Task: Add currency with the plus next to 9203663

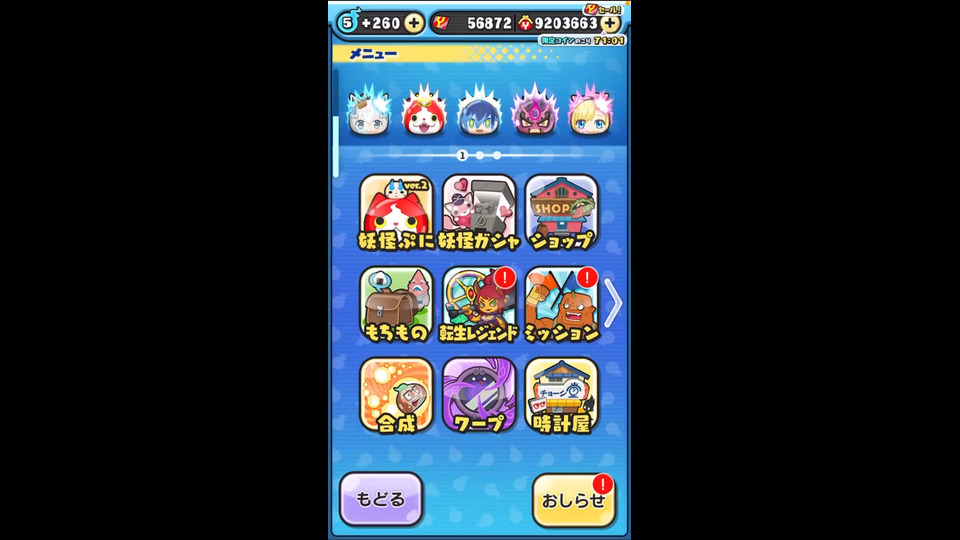Action: (x=610, y=22)
